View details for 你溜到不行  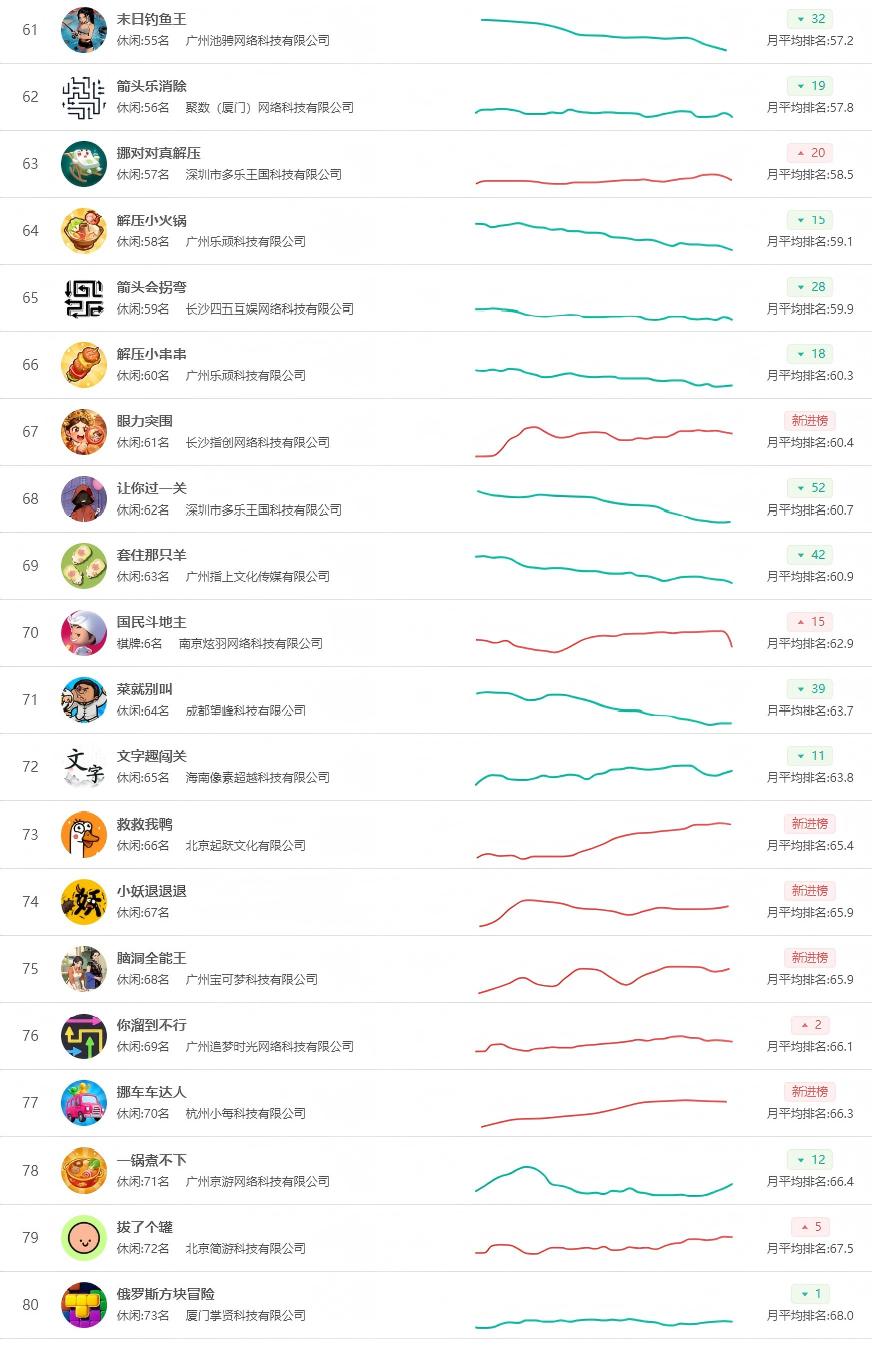(436, 1036)
